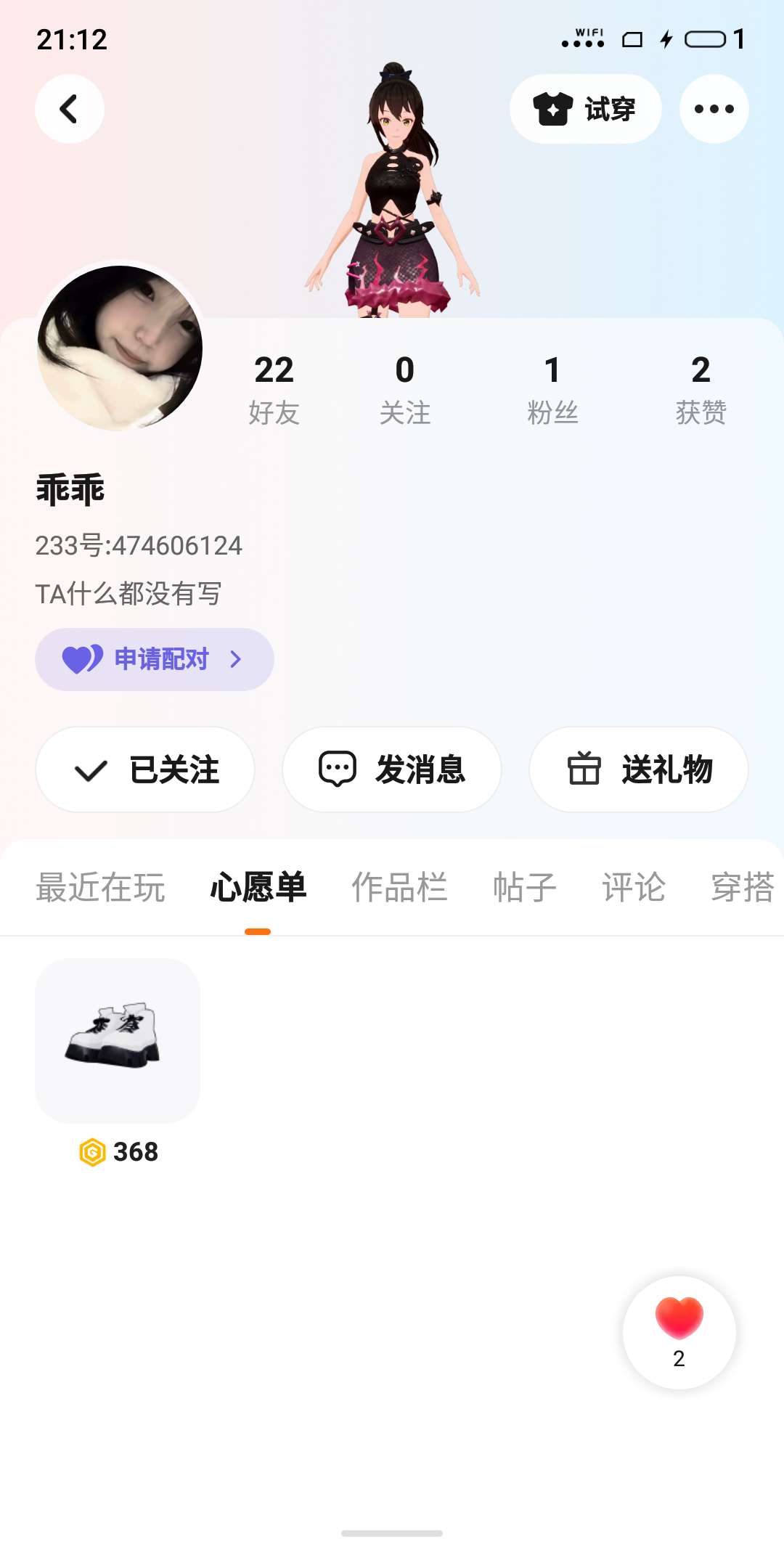Screen dimensions: 784x1568
Task: Open the wishlist shoes priced 368
Action: [x=118, y=1041]
